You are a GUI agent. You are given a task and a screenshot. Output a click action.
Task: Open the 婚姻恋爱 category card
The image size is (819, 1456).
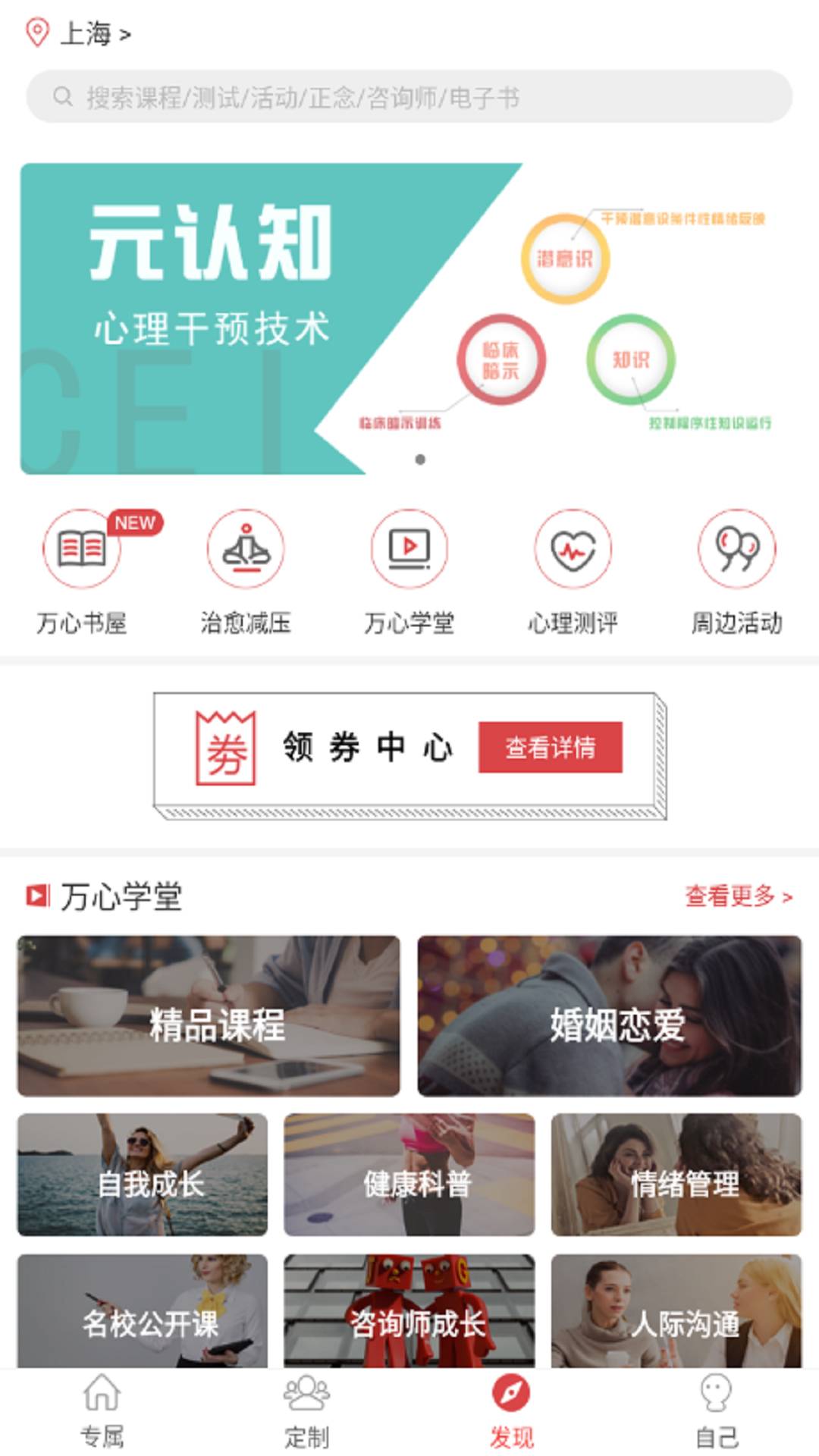coord(609,1016)
